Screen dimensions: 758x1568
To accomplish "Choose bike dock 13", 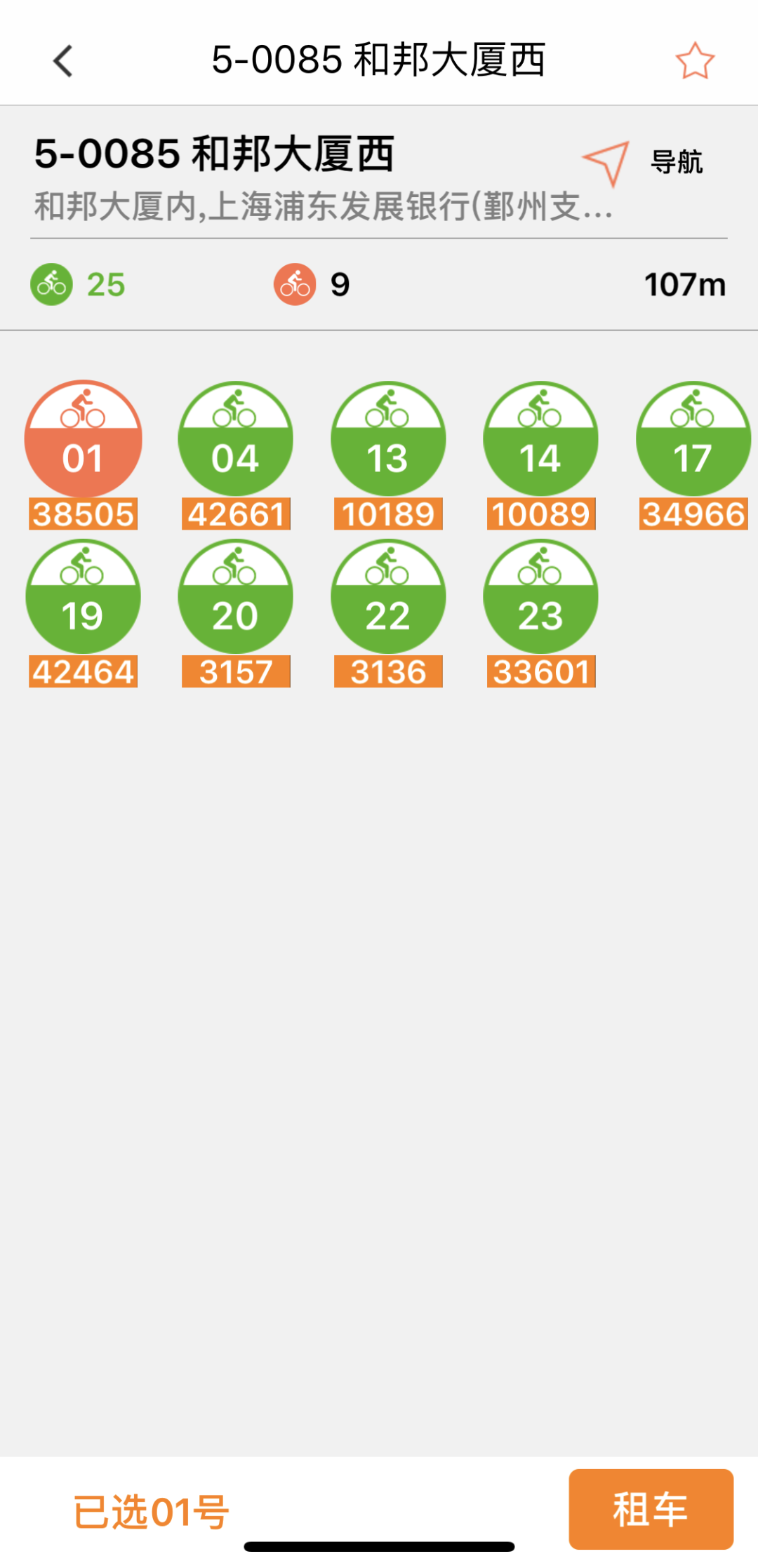I will (x=388, y=440).
